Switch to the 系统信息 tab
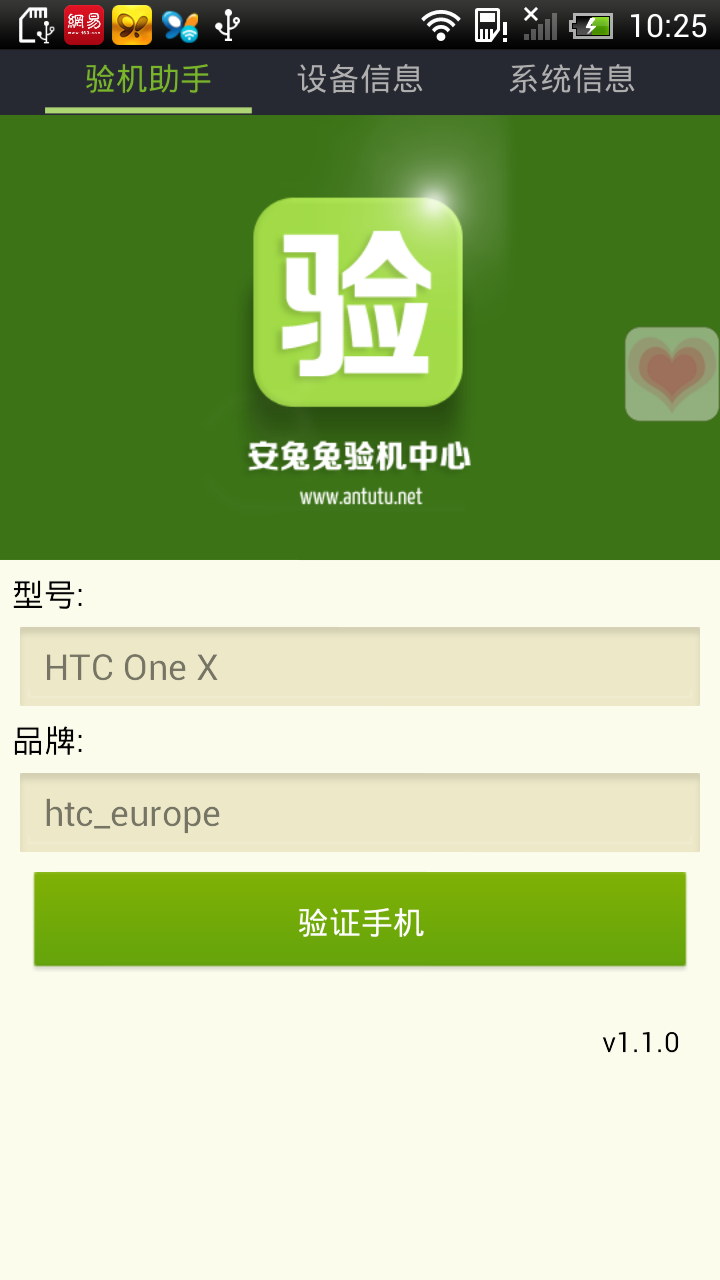This screenshot has width=720, height=1280. tap(572, 80)
